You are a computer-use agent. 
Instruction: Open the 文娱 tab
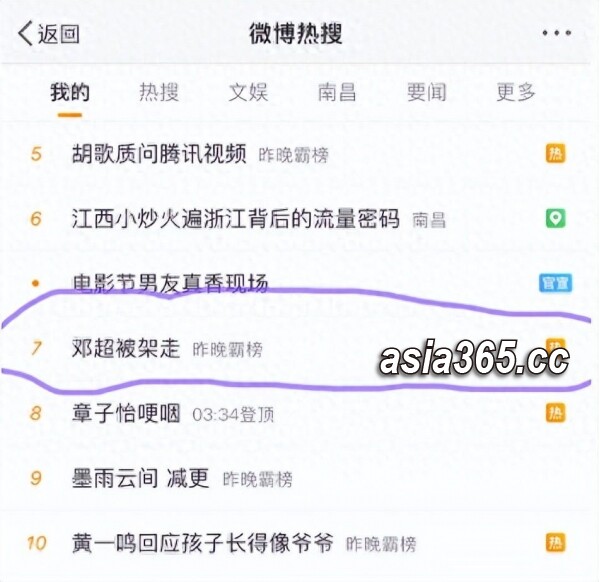pyautogui.click(x=248, y=93)
